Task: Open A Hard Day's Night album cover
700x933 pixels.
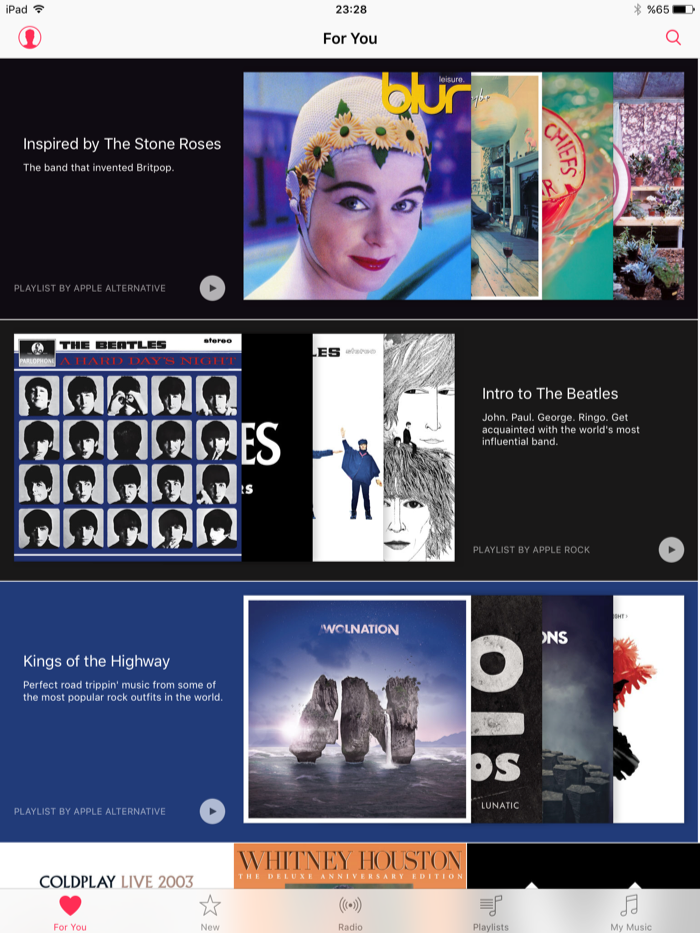Action: tap(127, 447)
